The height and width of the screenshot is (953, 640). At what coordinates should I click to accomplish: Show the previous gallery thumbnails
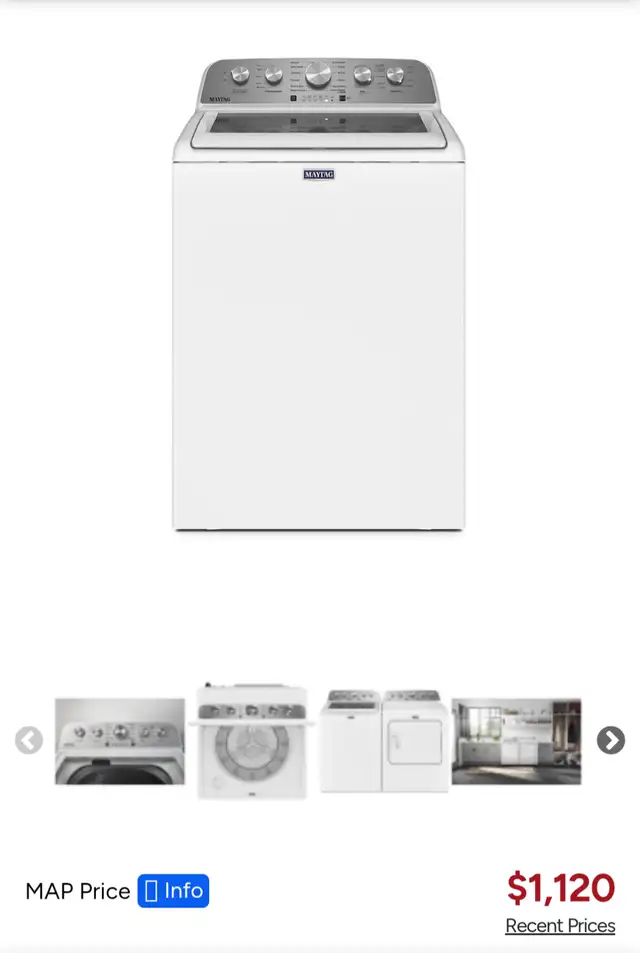pos(29,741)
